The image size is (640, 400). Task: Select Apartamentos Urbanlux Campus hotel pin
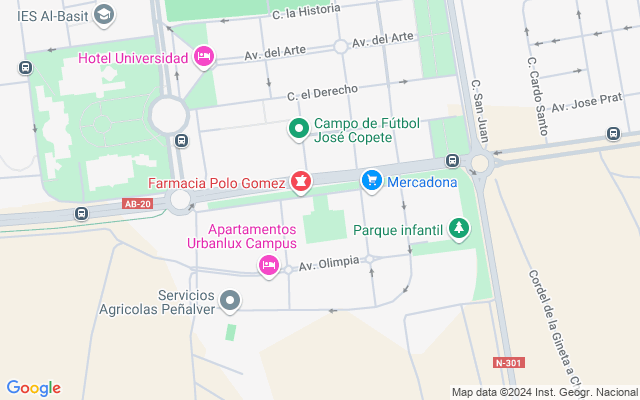point(268,265)
